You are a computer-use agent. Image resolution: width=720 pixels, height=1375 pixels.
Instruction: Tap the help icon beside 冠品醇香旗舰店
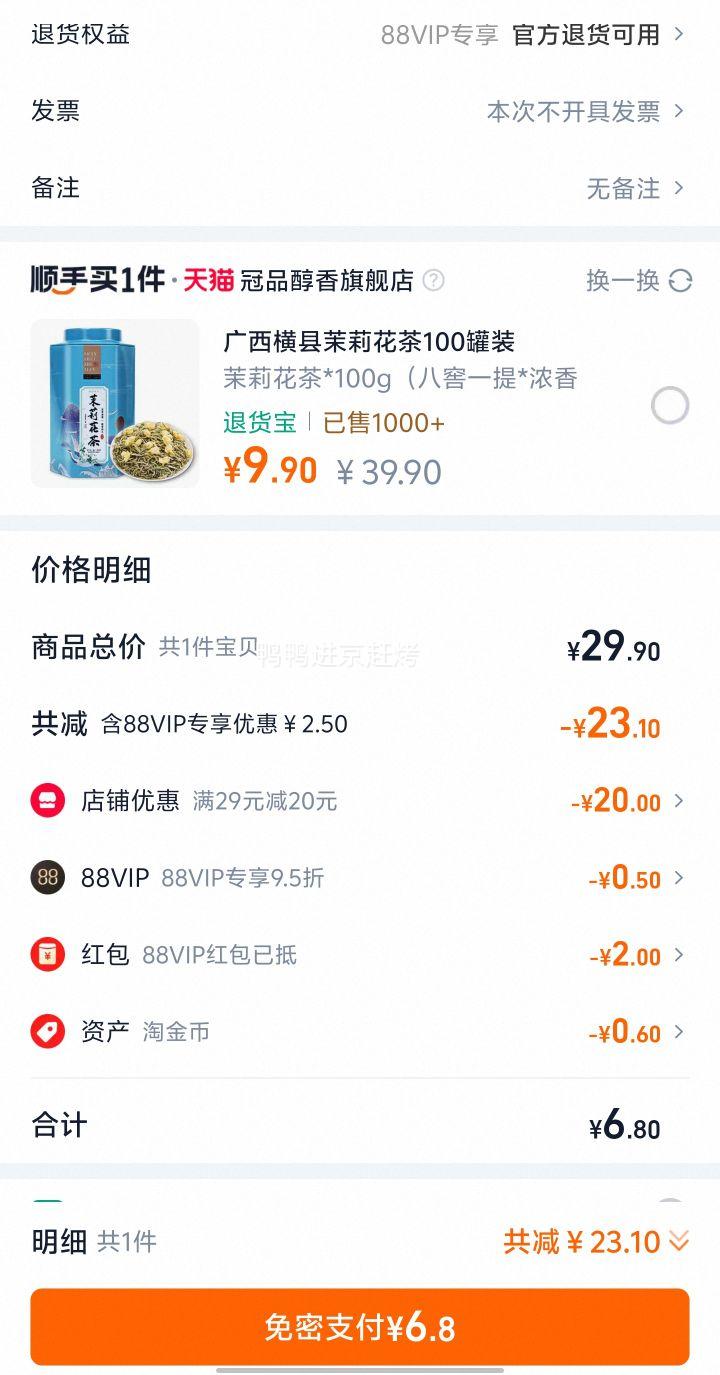point(433,281)
